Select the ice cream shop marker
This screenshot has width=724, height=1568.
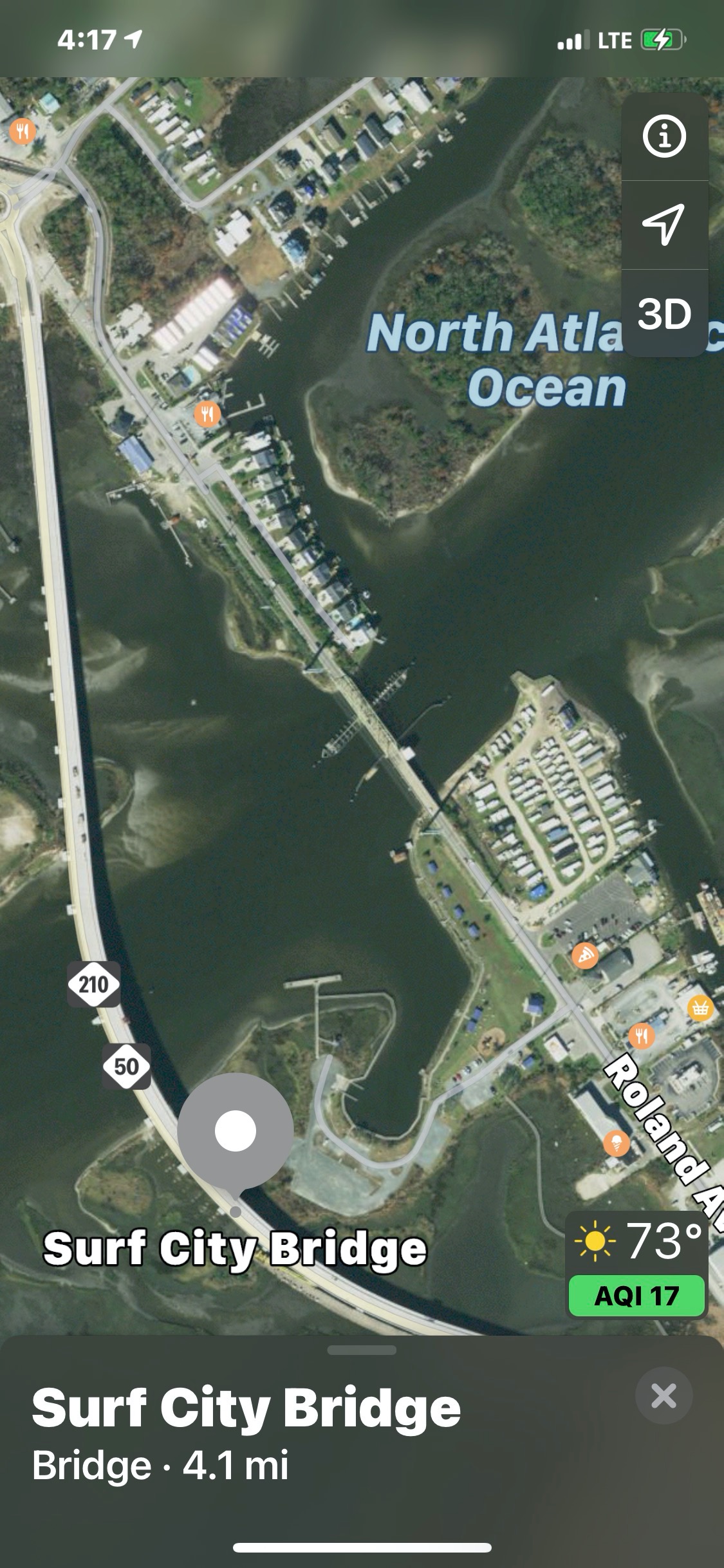pos(616,1144)
